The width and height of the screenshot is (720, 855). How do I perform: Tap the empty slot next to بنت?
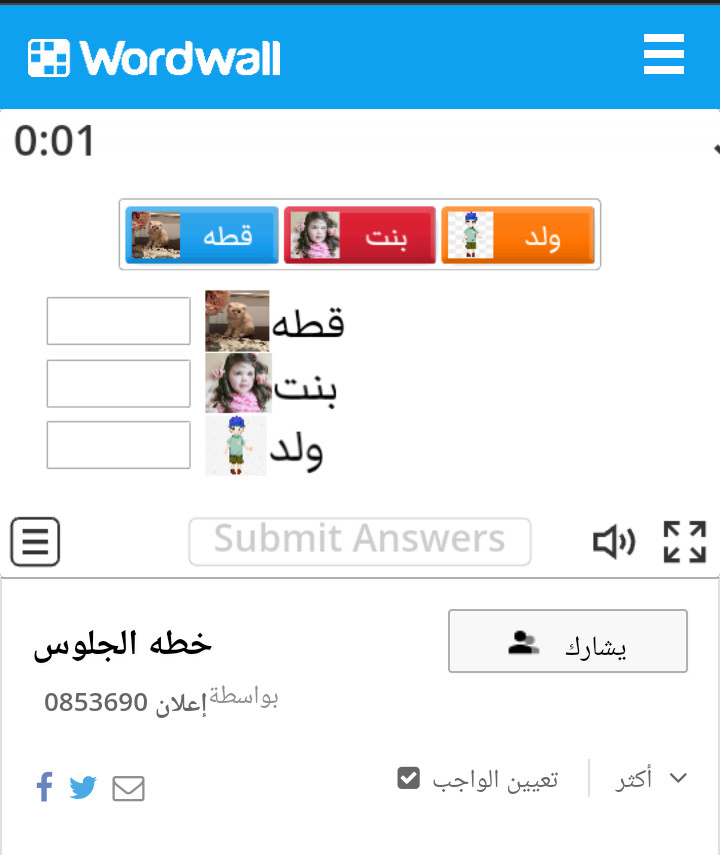point(118,383)
